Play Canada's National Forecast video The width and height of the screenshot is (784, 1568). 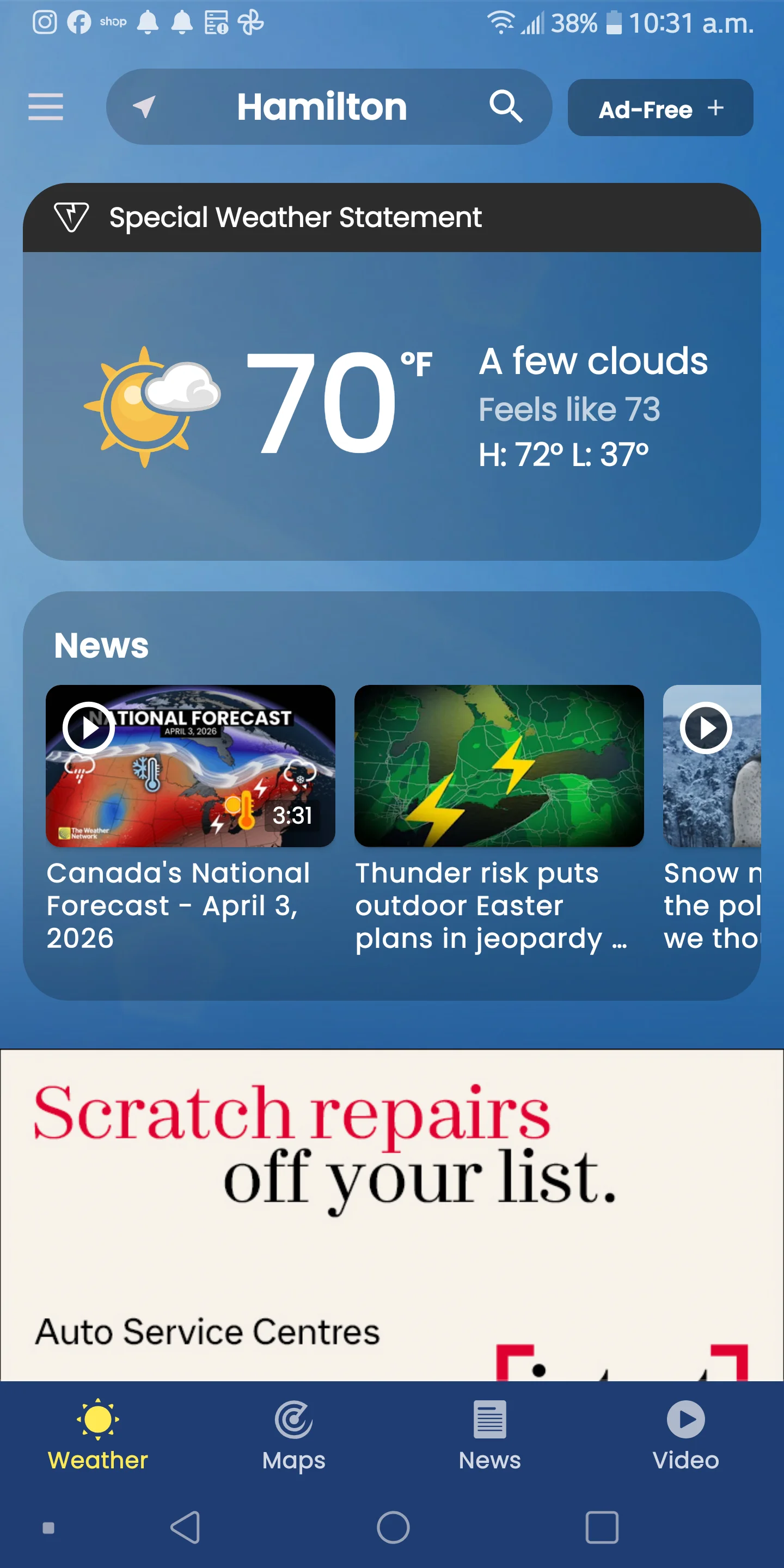pyautogui.click(x=190, y=765)
